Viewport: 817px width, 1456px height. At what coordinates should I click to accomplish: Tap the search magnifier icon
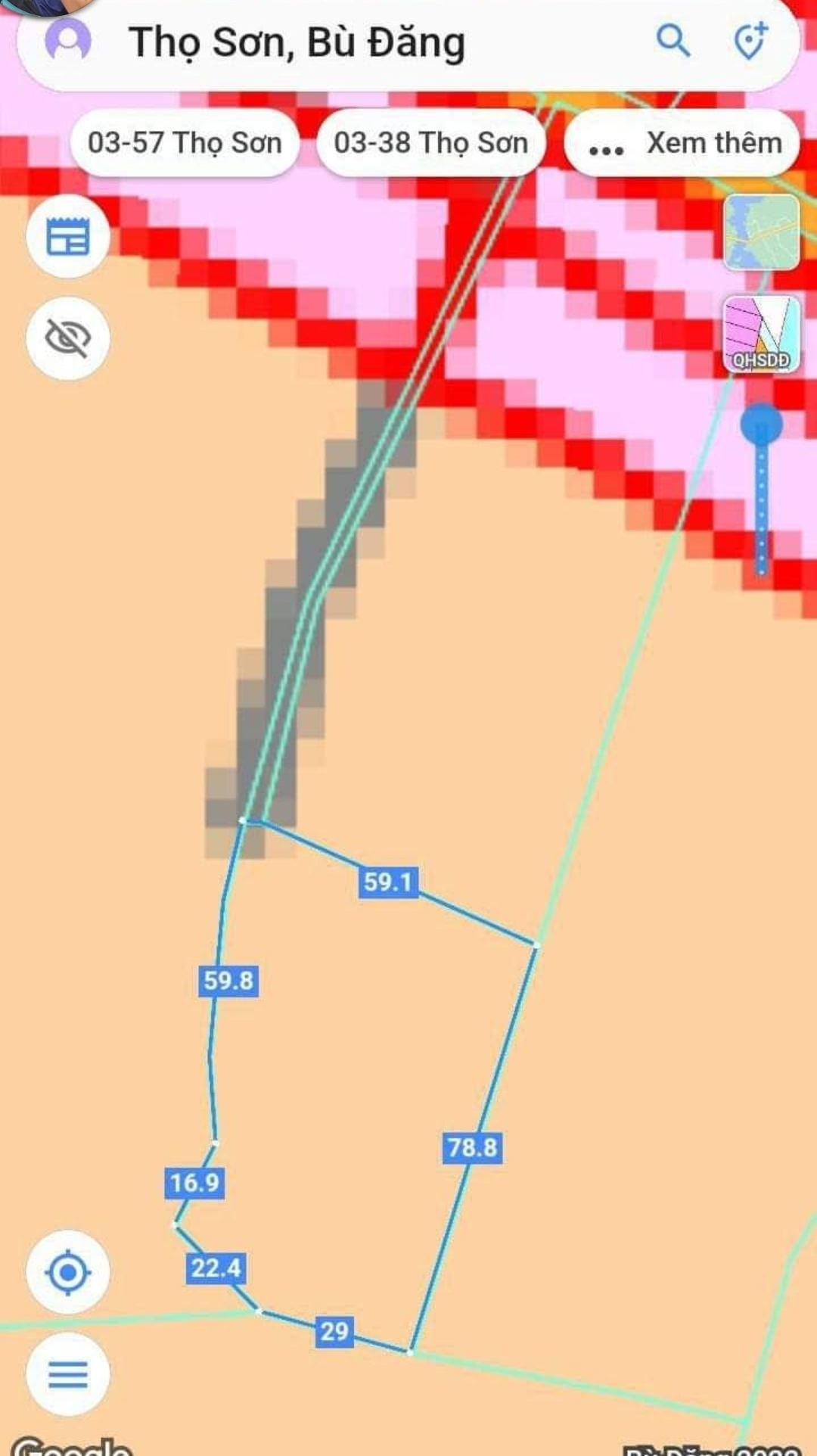[673, 41]
